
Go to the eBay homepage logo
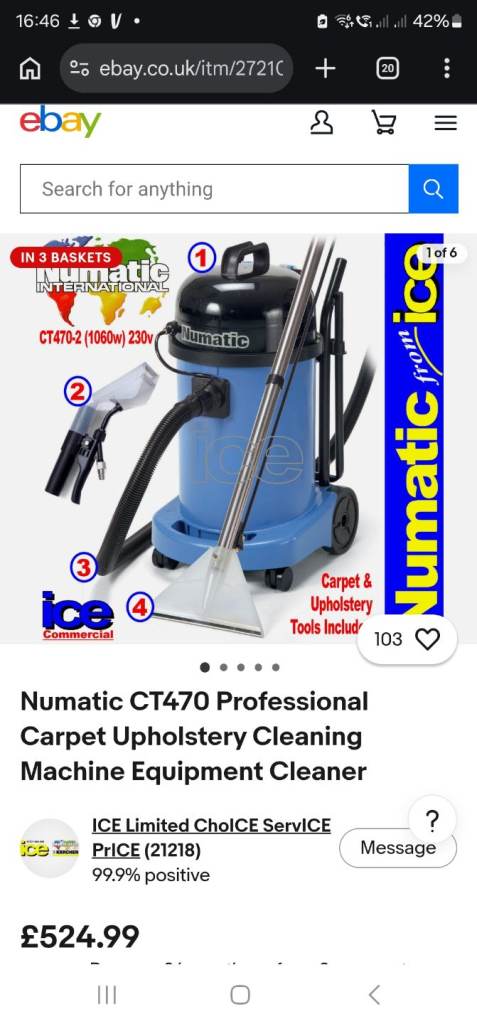click(60, 121)
